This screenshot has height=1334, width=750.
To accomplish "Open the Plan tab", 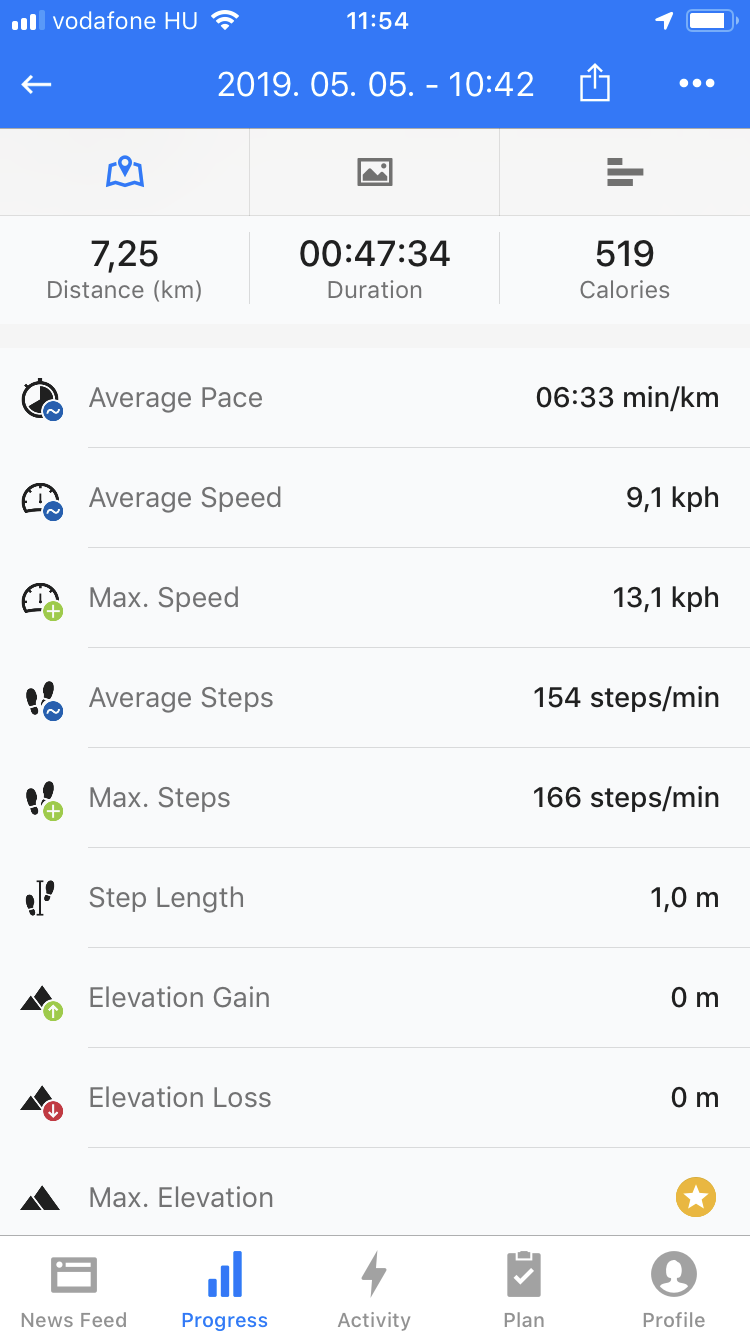I will tap(524, 1290).
